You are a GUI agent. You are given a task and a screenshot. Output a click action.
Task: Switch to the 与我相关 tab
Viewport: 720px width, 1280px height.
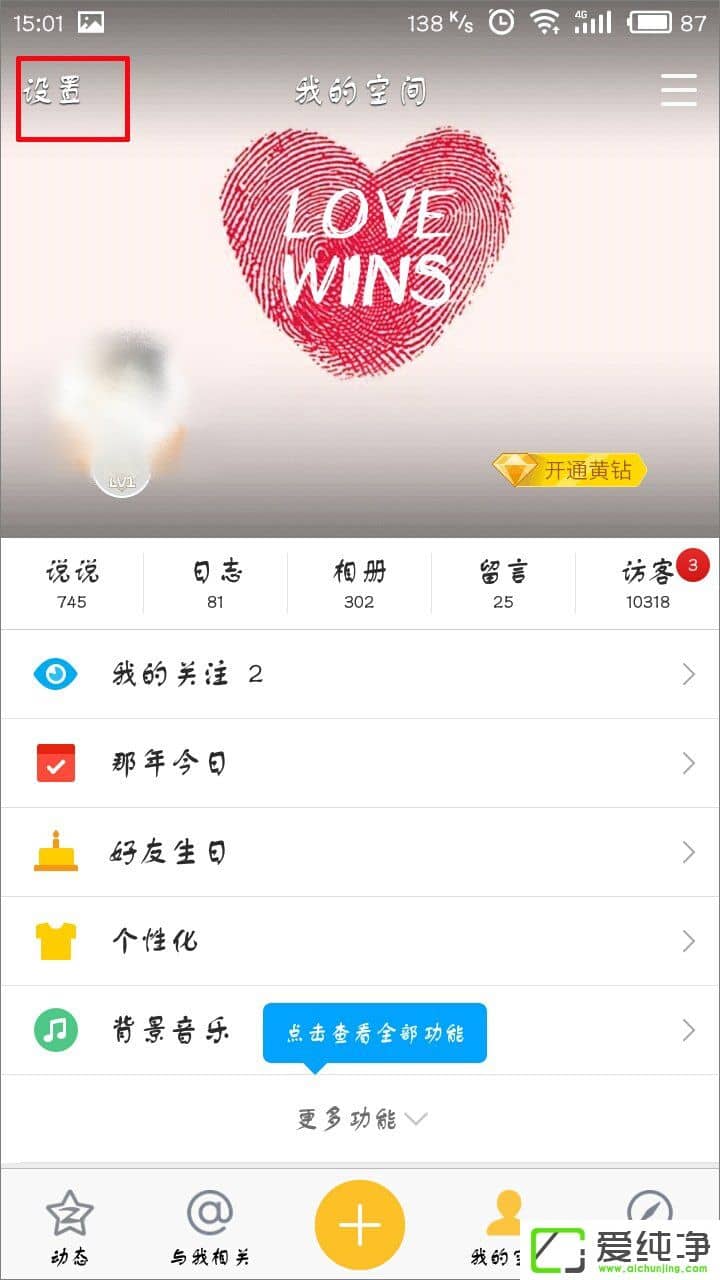click(210, 1226)
